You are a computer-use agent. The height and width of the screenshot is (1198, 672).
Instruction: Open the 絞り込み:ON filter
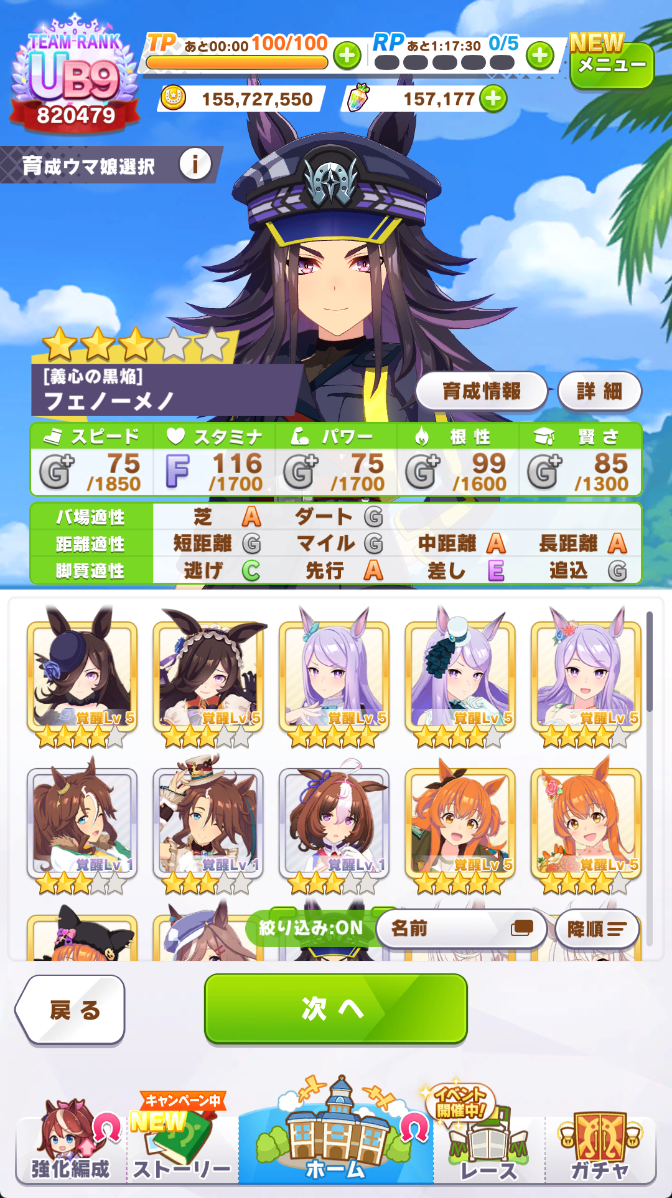[x=310, y=927]
